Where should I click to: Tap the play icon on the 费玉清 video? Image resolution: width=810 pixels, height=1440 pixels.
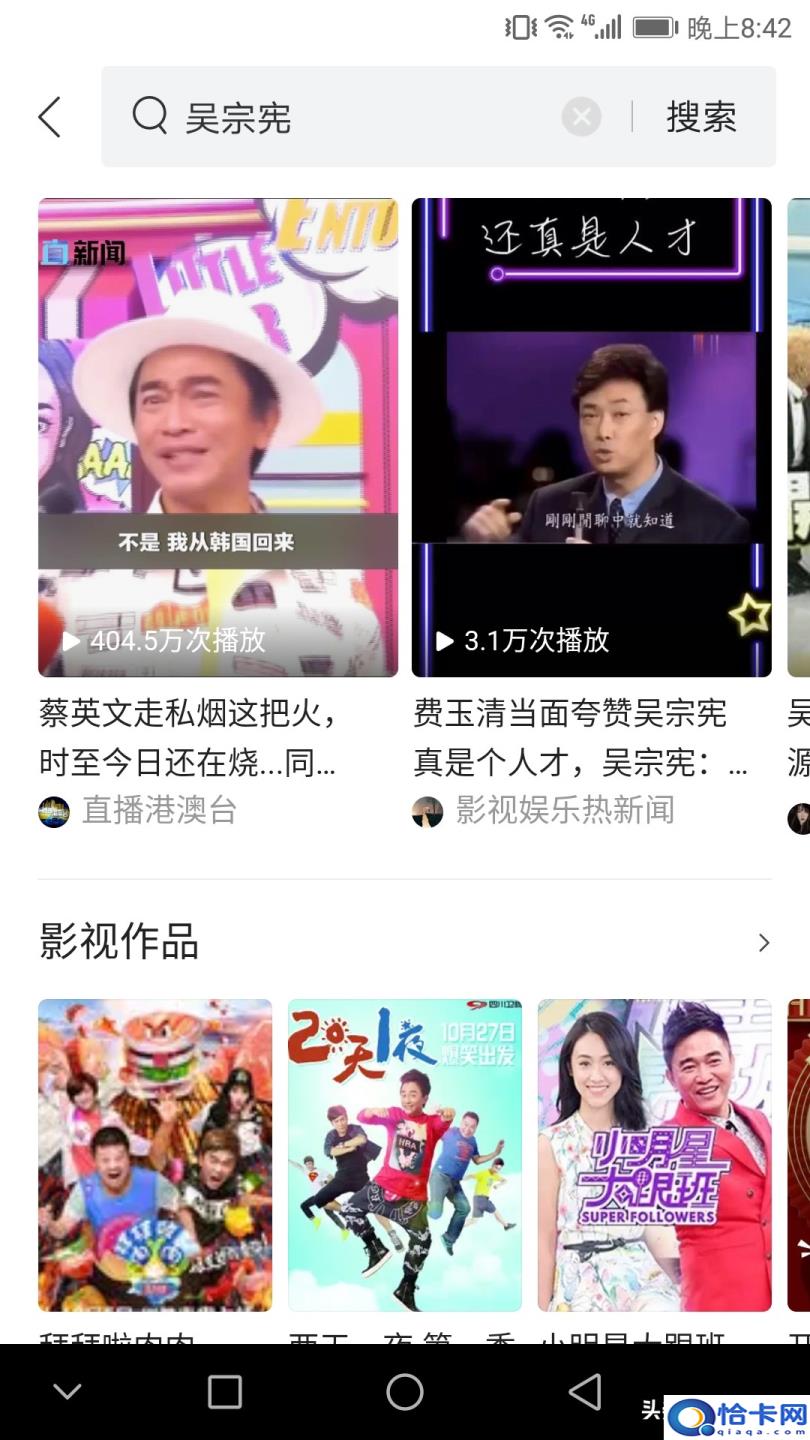pos(444,643)
